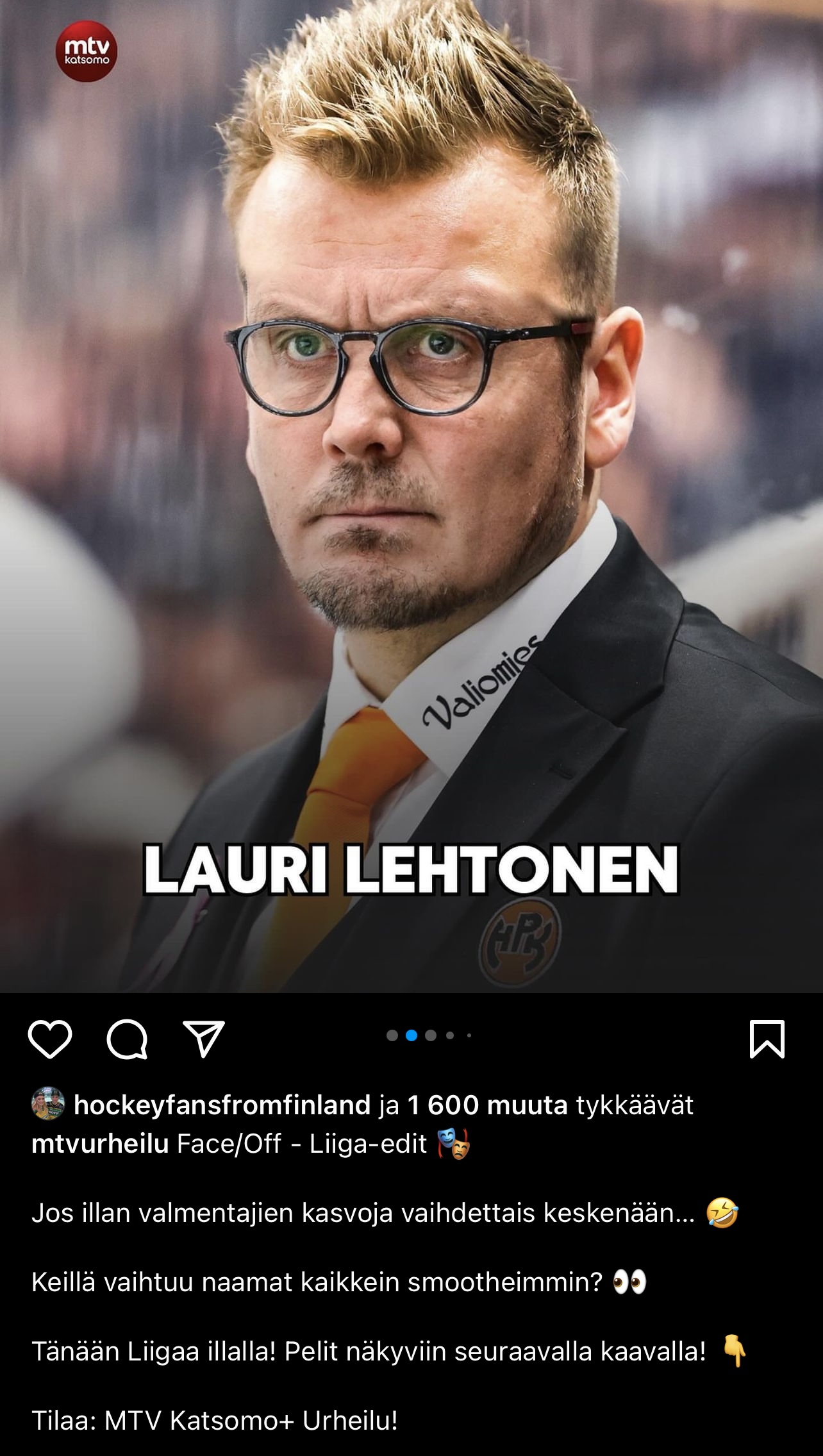823x1456 pixels.
Task: Like the mtvurheilu post
Action: tap(50, 1039)
